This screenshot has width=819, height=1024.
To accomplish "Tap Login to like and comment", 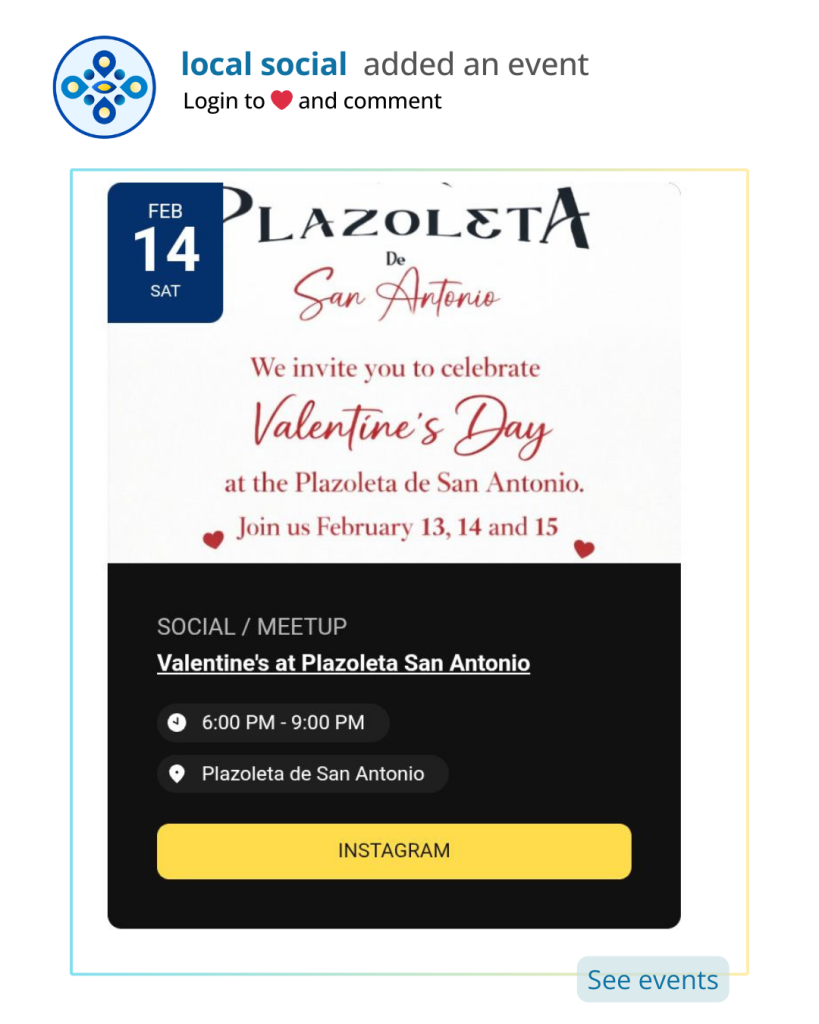I will click(x=312, y=101).
